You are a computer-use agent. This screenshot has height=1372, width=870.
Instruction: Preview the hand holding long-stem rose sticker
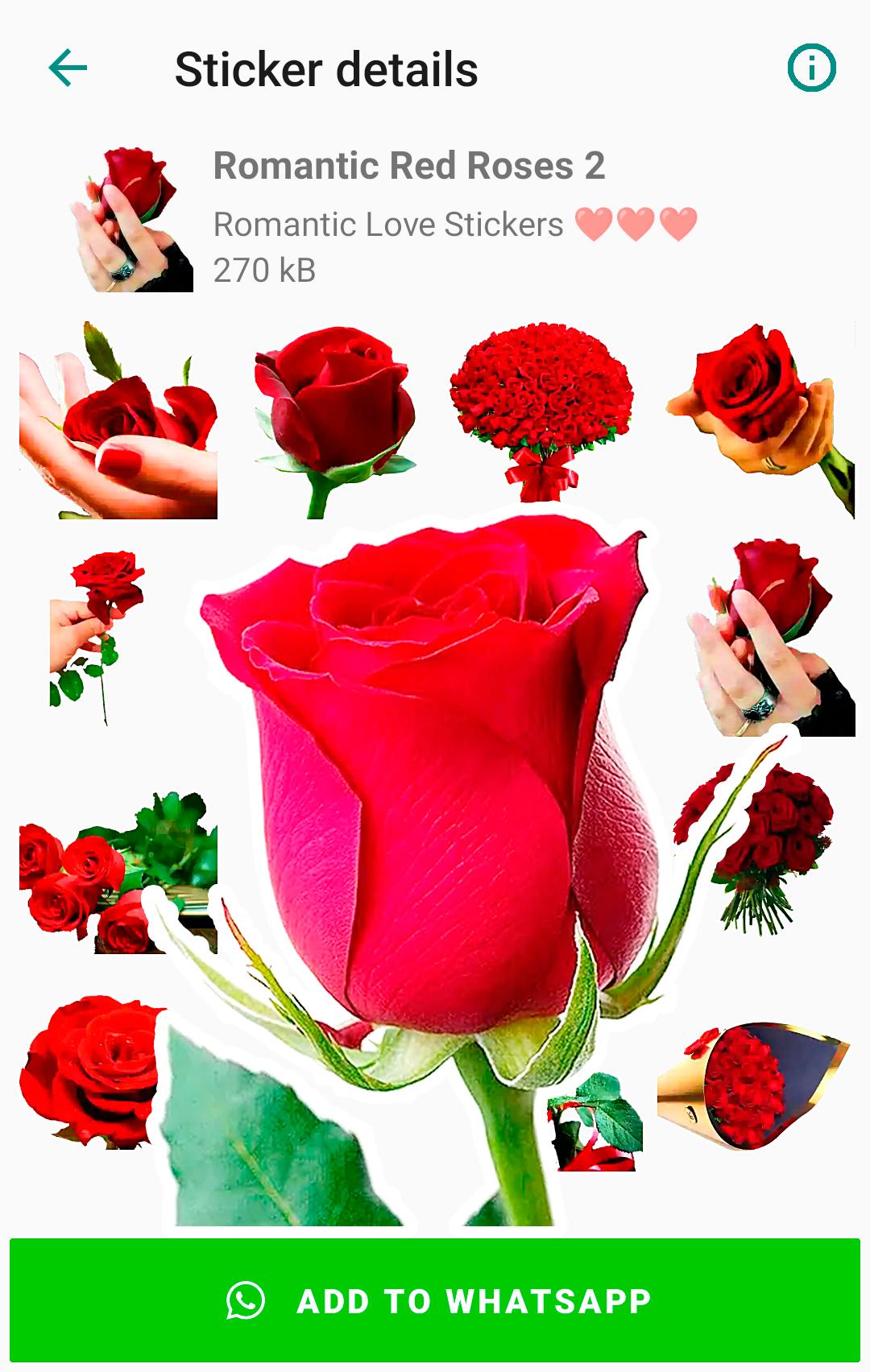point(97,636)
